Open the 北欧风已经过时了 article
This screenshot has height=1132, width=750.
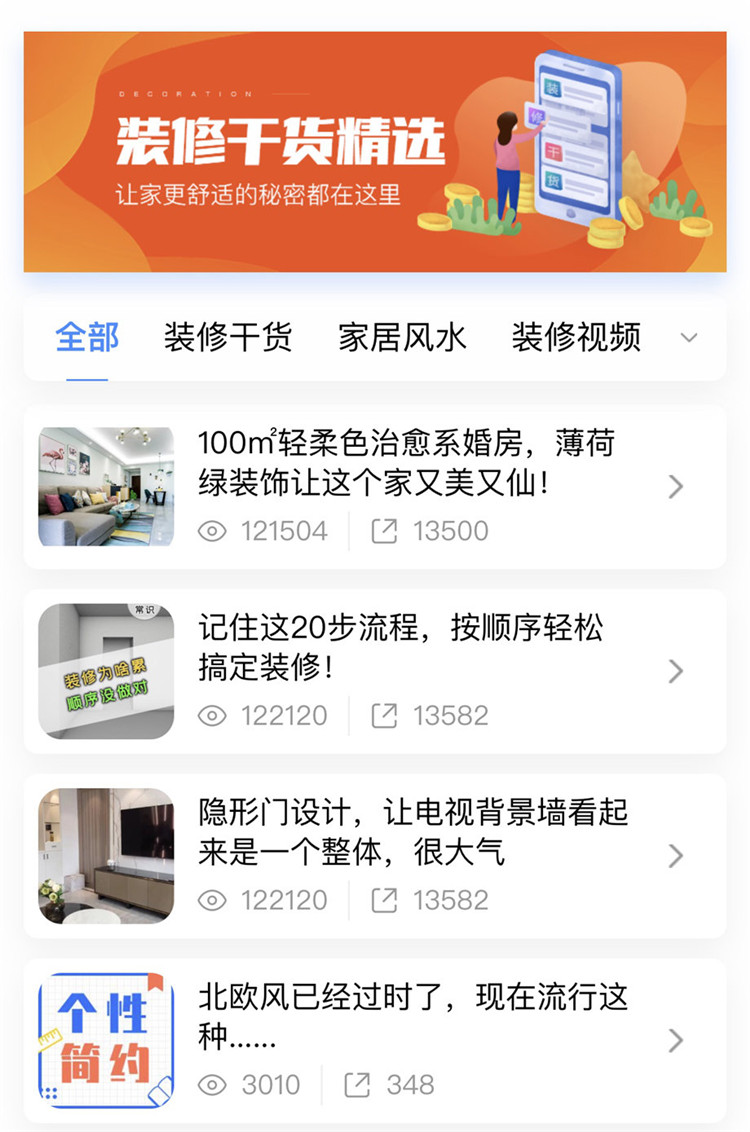pos(412,1016)
